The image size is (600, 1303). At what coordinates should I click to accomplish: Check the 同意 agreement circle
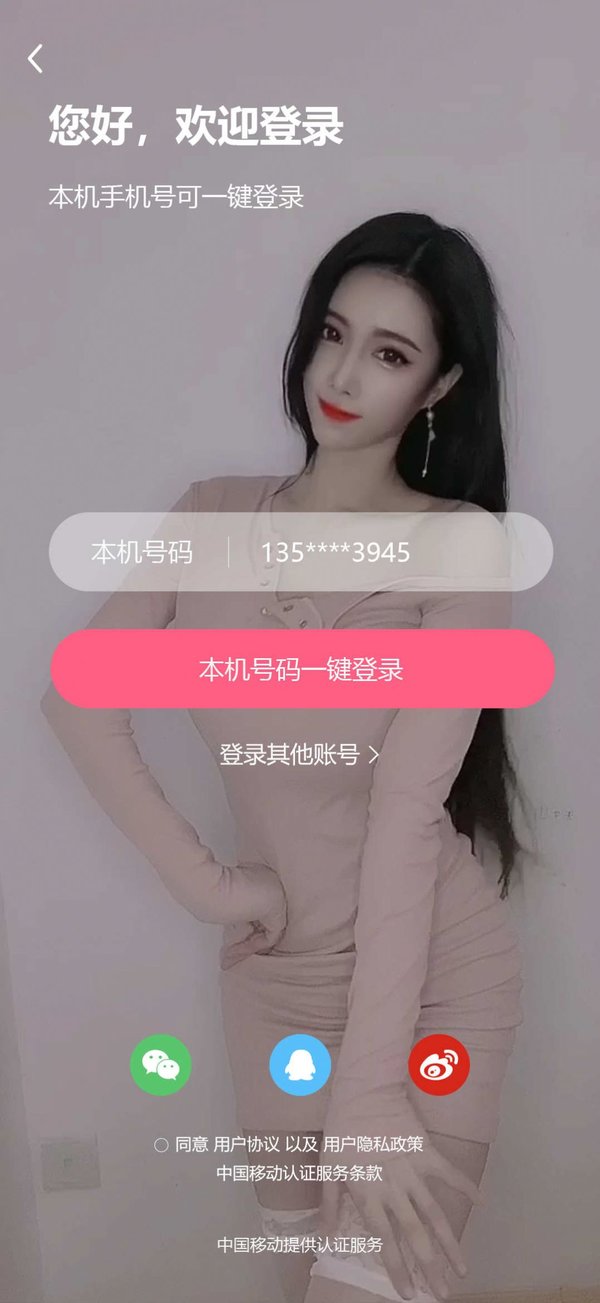click(161, 1145)
